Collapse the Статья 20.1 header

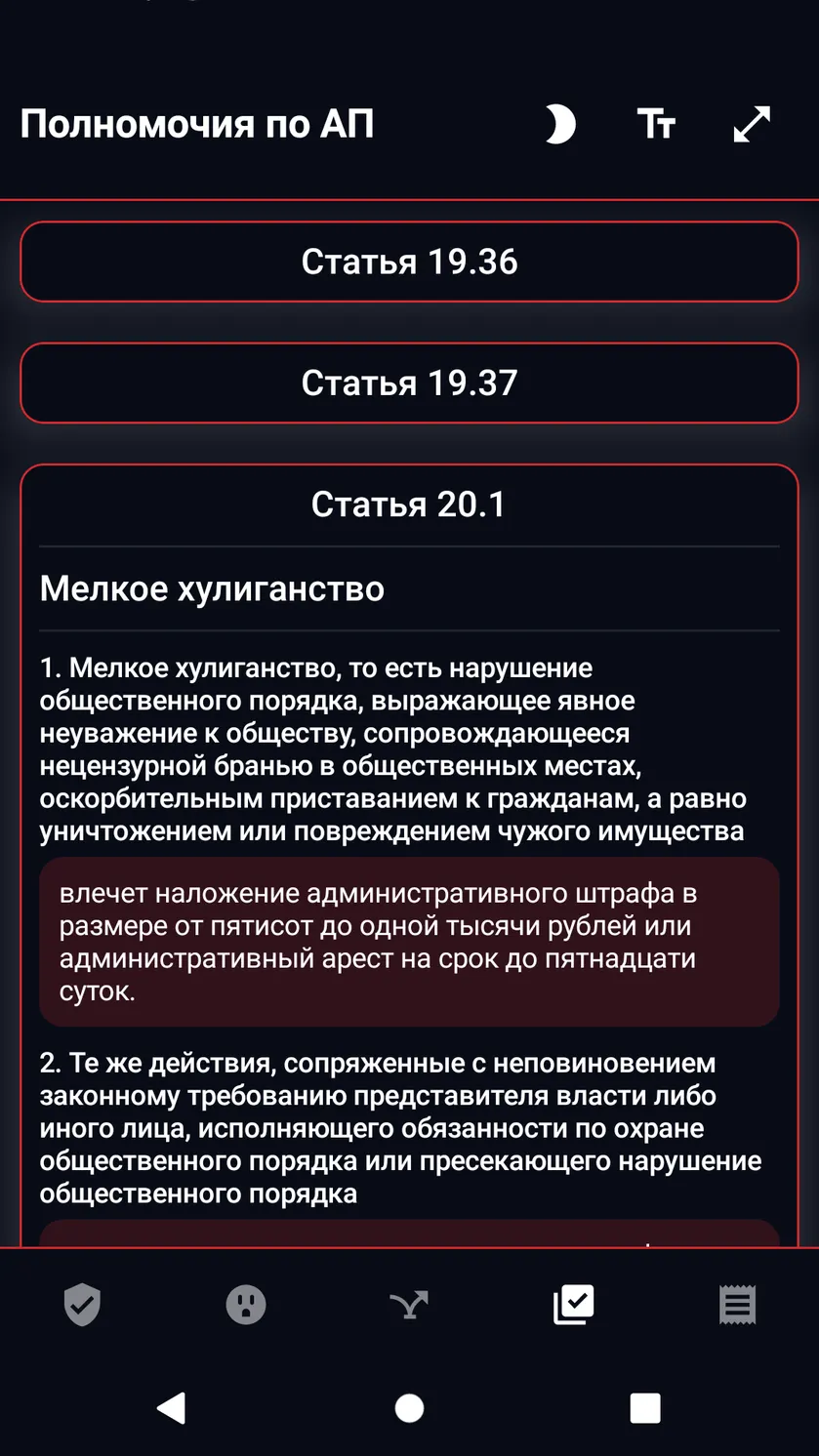pos(409,505)
